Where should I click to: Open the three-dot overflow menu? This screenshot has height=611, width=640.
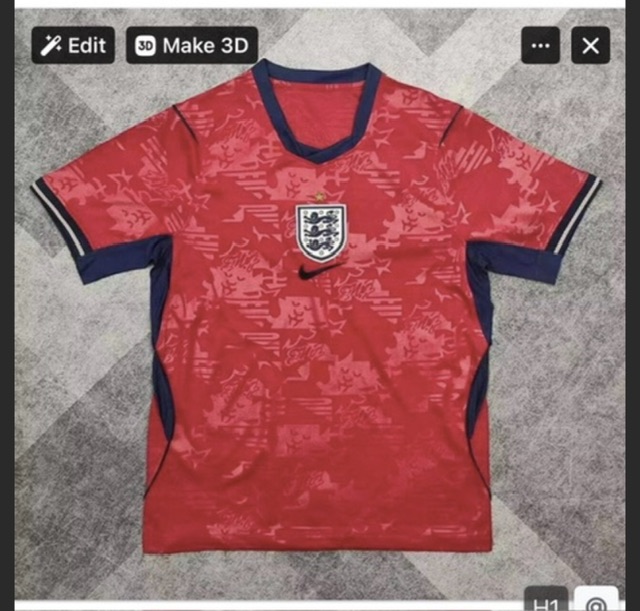[x=540, y=45]
